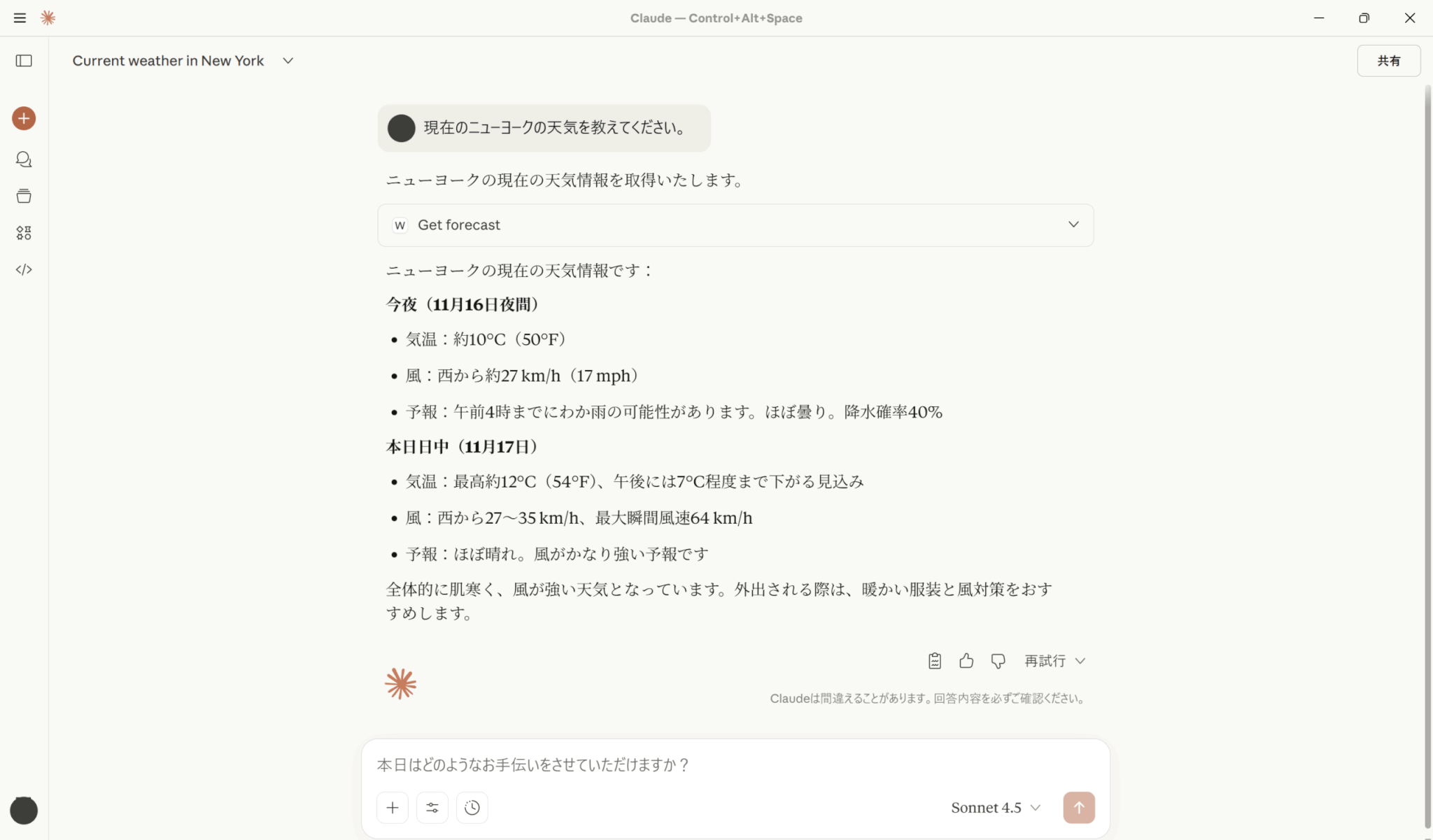The image size is (1433, 840).
Task: Open the search and tools settings
Action: tap(432, 808)
